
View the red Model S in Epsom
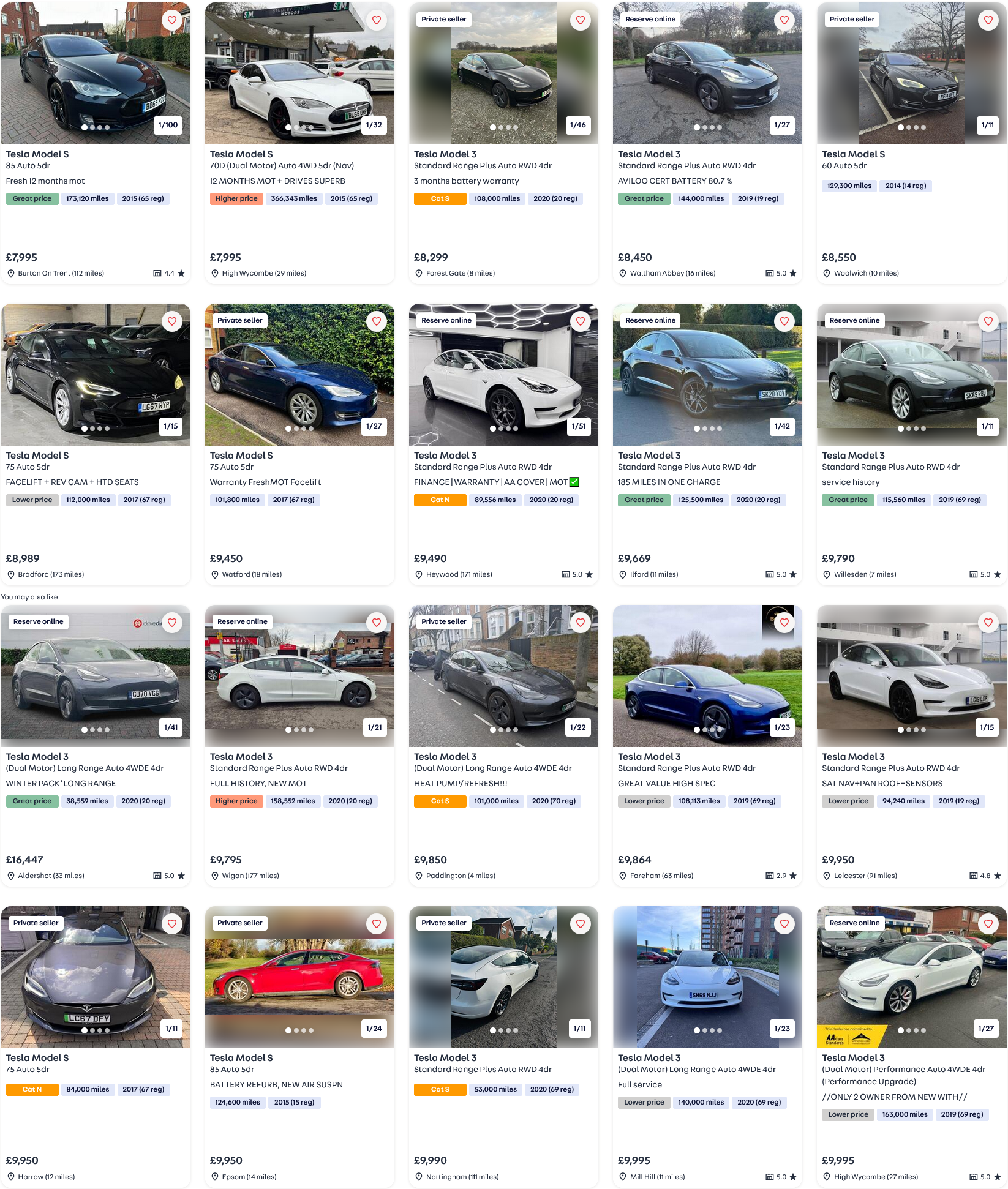point(241,1058)
